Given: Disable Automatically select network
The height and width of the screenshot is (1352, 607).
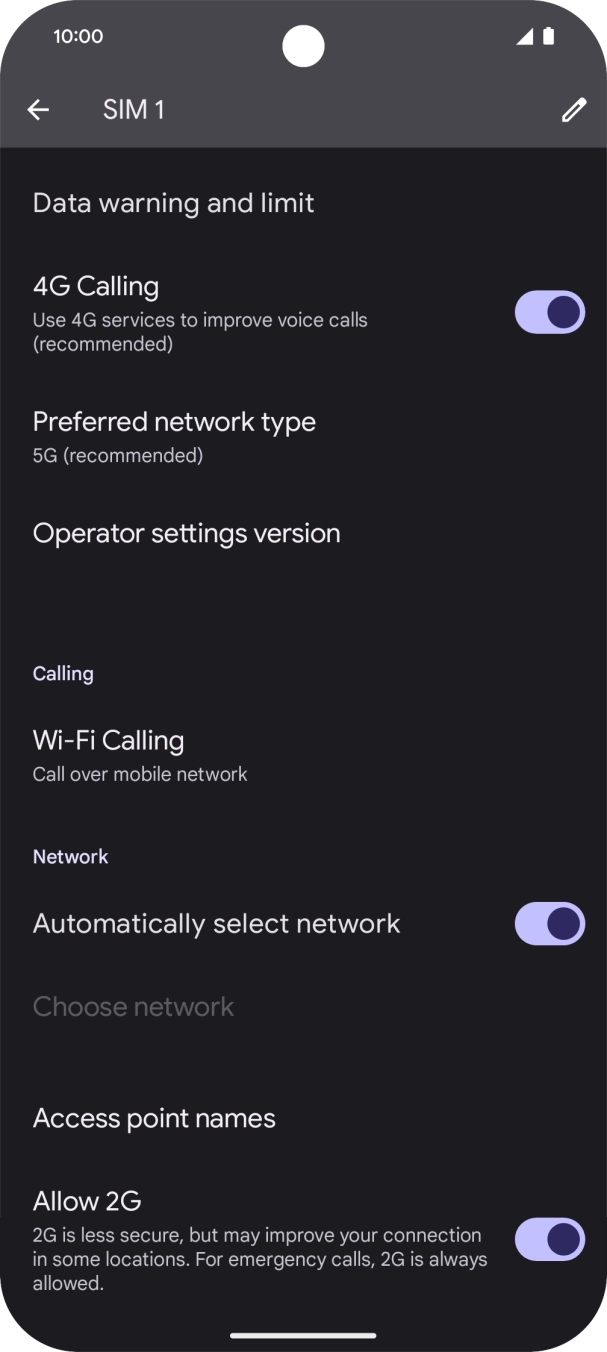Looking at the screenshot, I should pos(549,924).
